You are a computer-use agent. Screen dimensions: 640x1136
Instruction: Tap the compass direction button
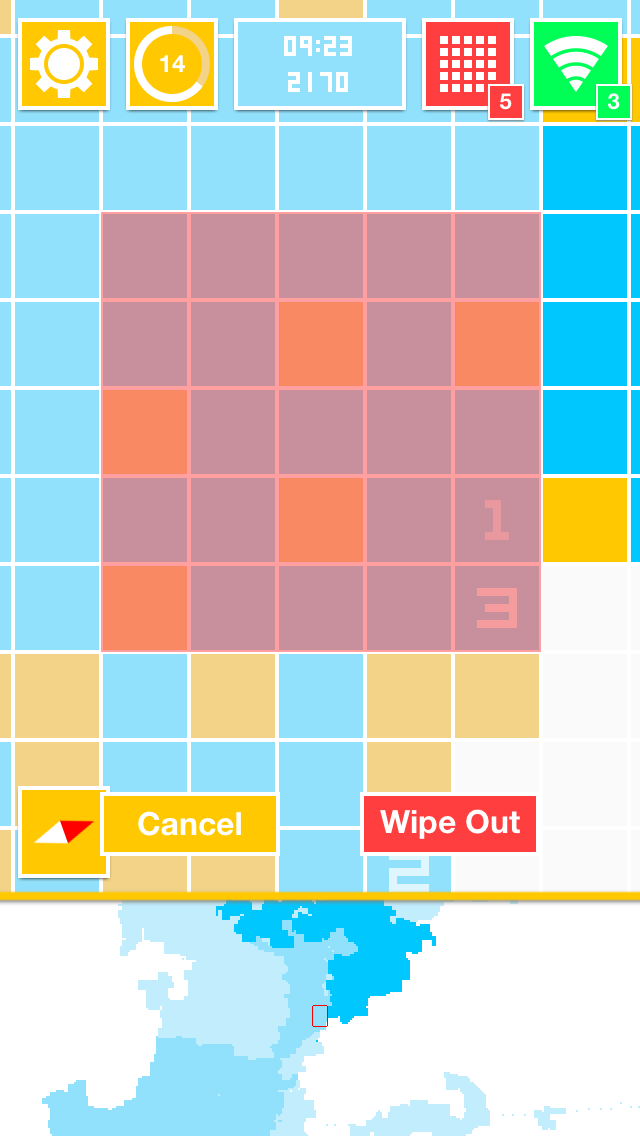point(64,832)
